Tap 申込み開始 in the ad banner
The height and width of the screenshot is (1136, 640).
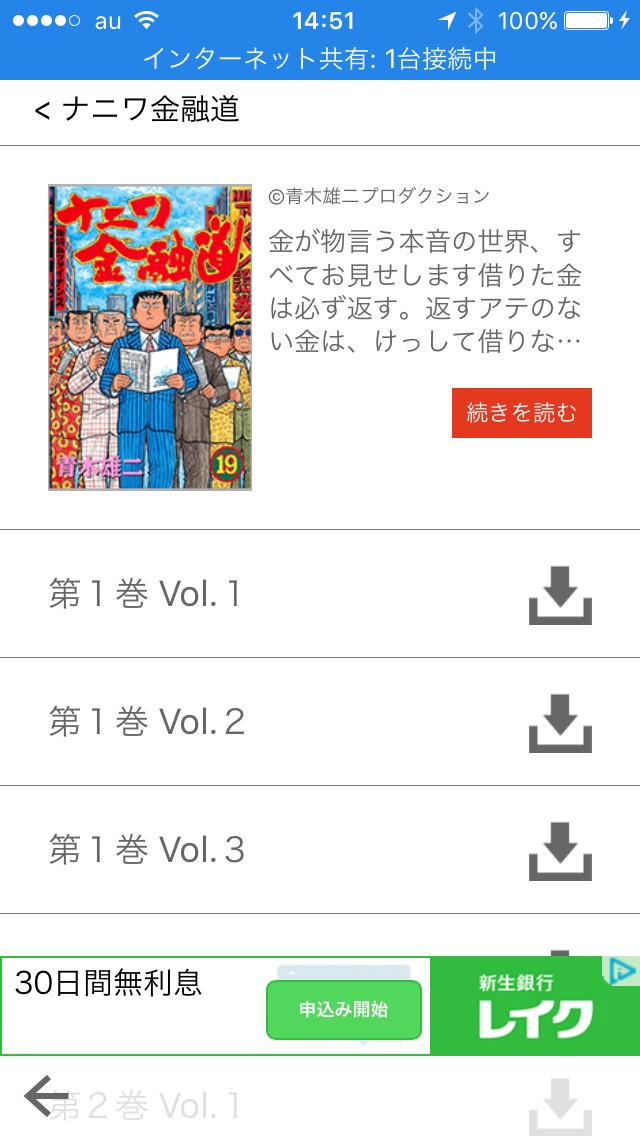343,1009
